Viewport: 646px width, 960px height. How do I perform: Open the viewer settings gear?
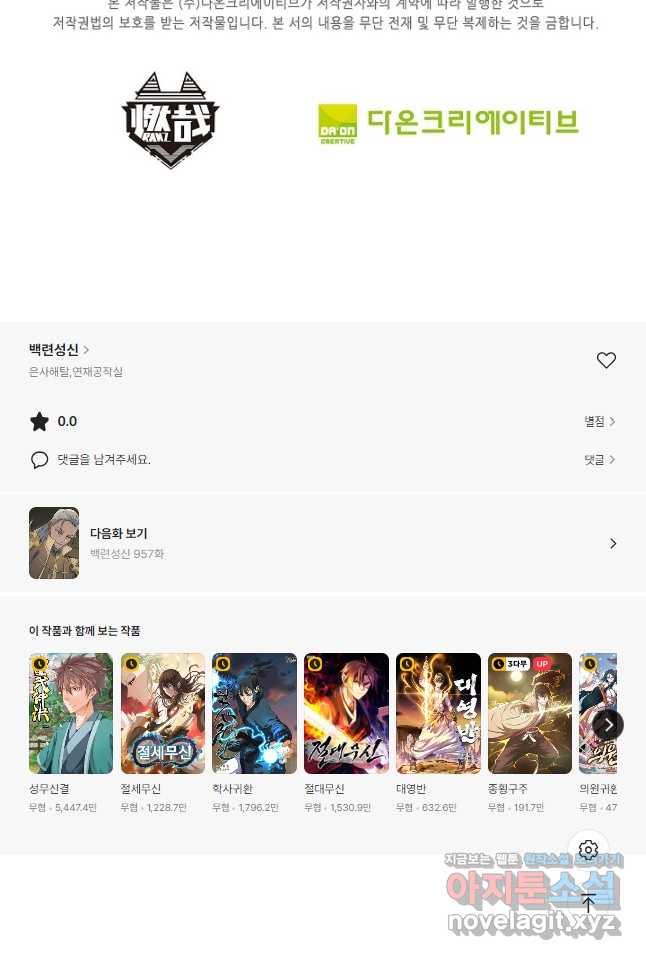point(588,850)
